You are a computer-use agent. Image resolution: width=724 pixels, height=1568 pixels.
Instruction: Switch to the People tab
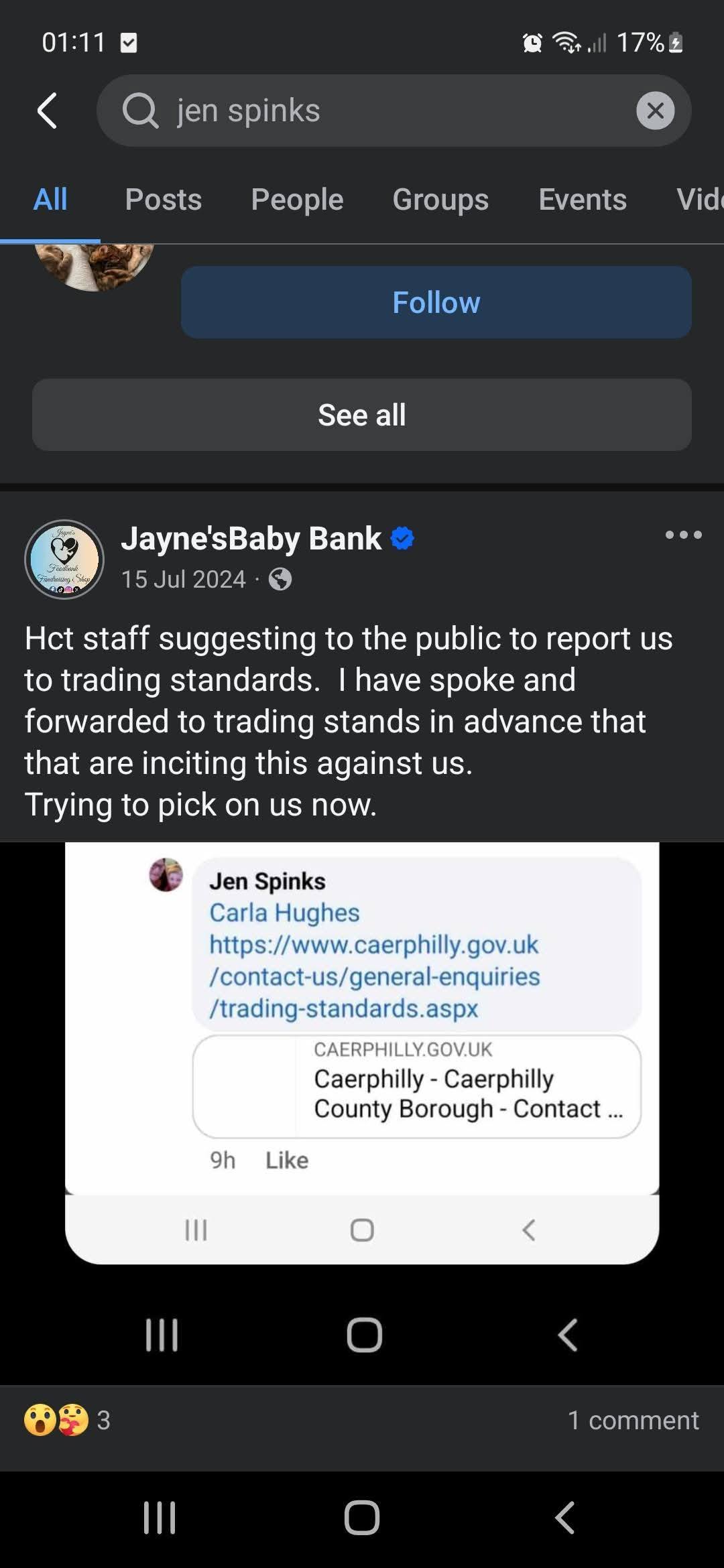tap(297, 200)
